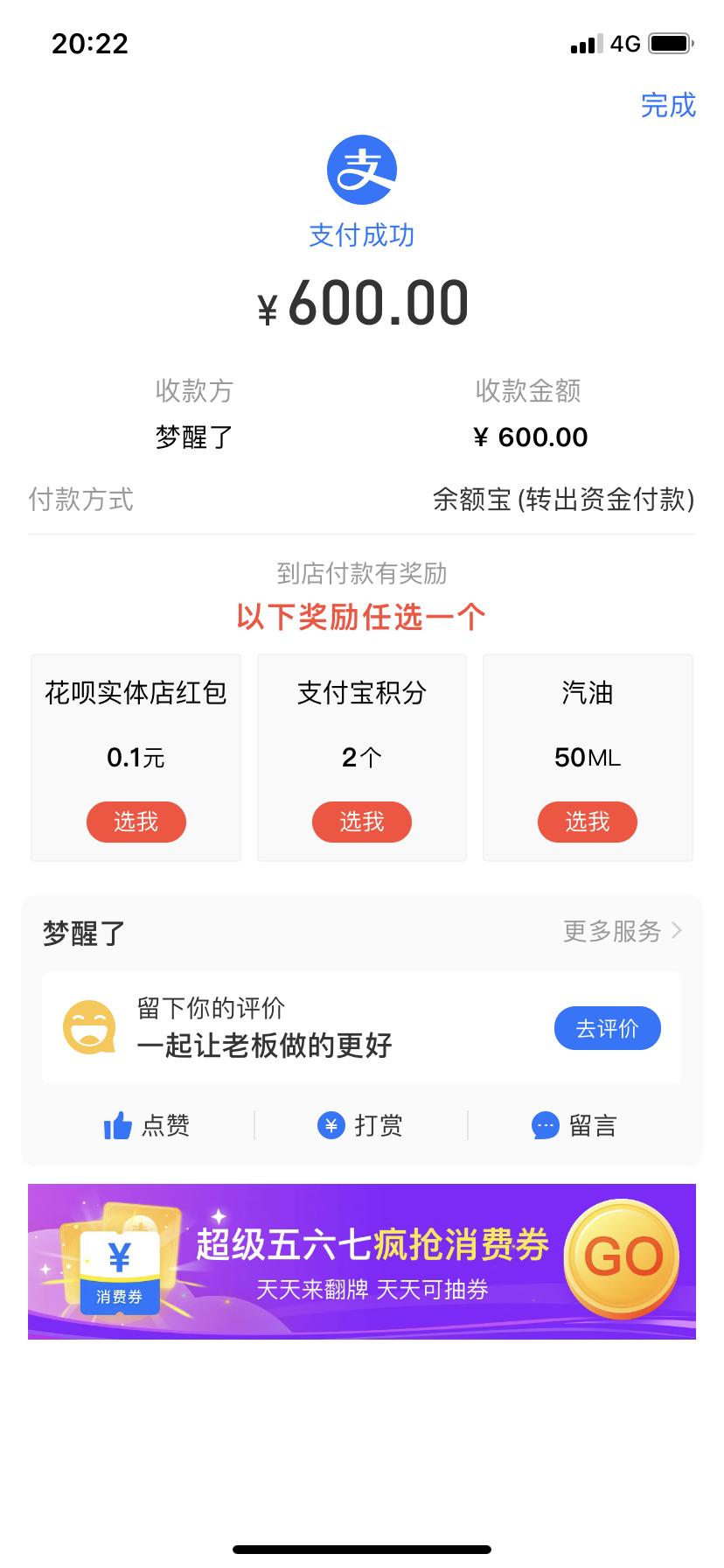Tap 去评价 to rate the merchant
This screenshot has height=1568, width=724.
coord(607,1029)
